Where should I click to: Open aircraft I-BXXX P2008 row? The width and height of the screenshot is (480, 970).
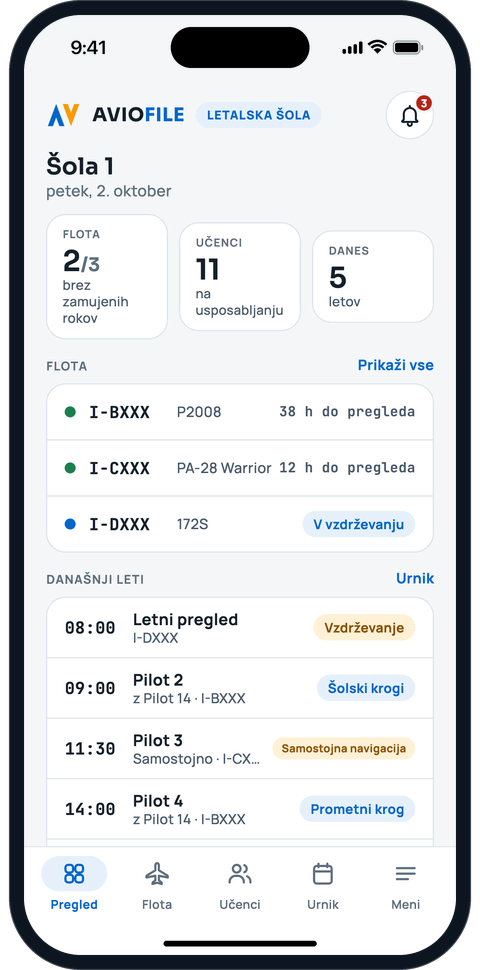click(240, 412)
